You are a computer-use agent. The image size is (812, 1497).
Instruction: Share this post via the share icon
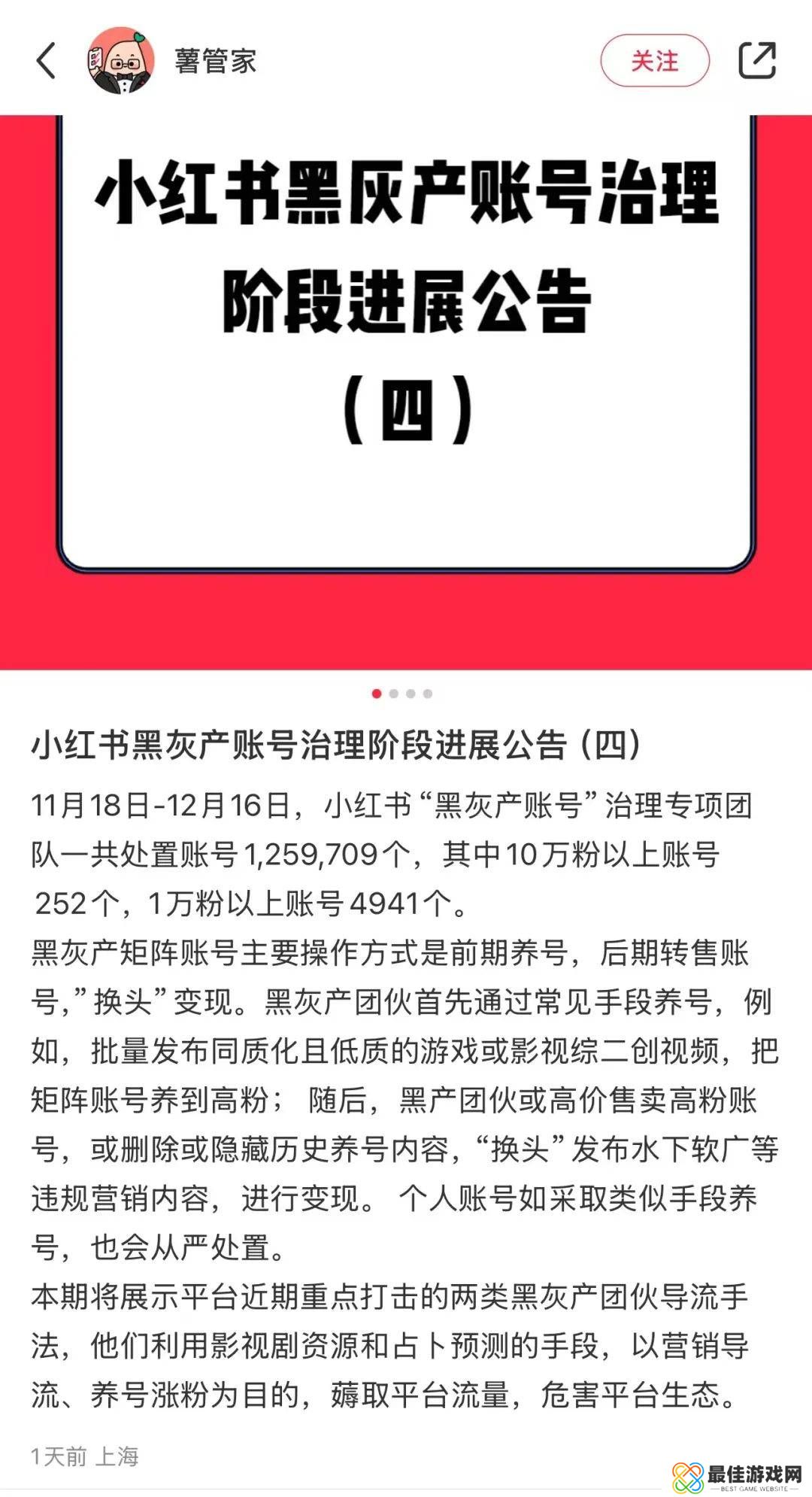coord(756,61)
